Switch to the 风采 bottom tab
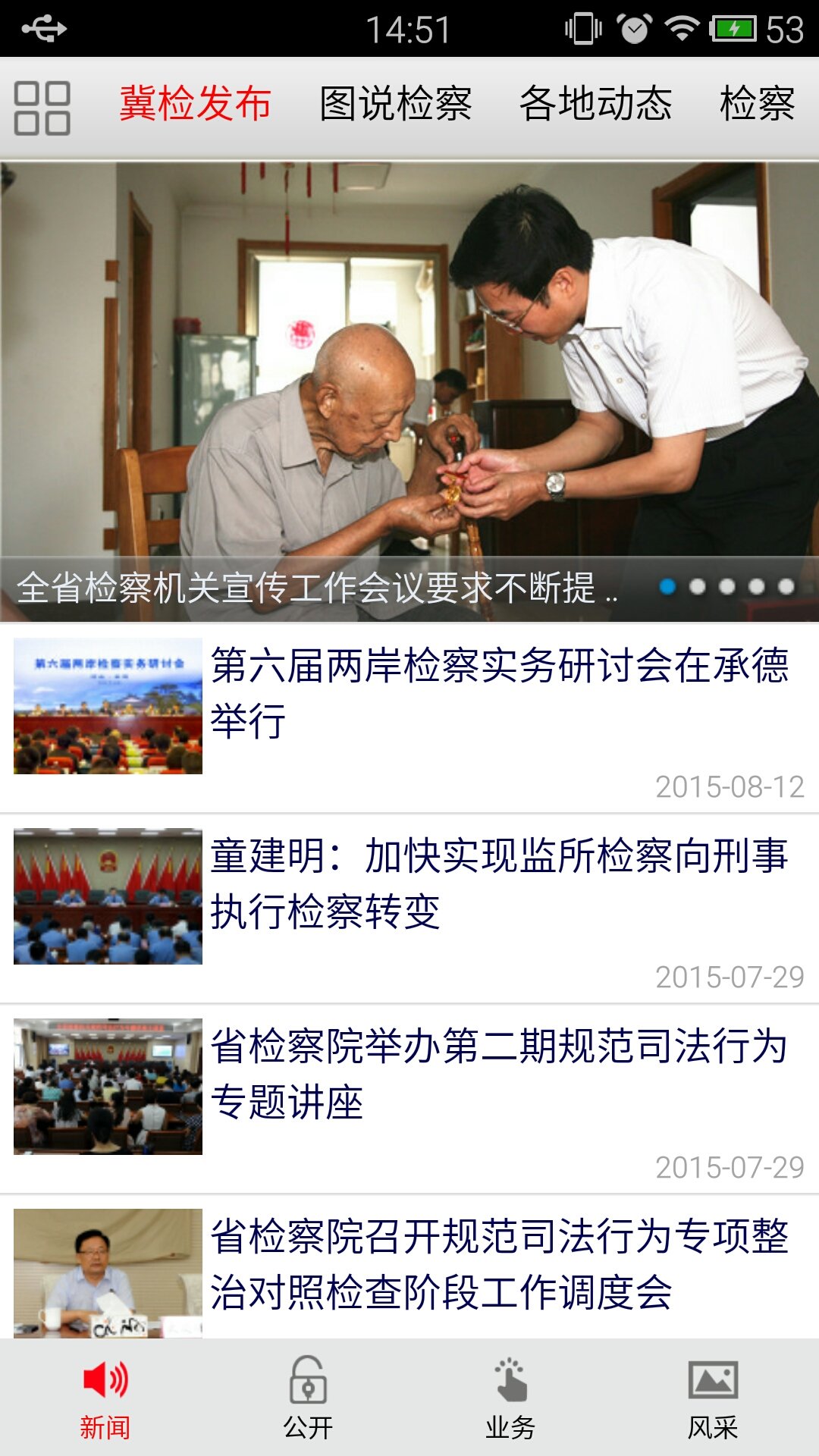819x1456 pixels. click(712, 1398)
